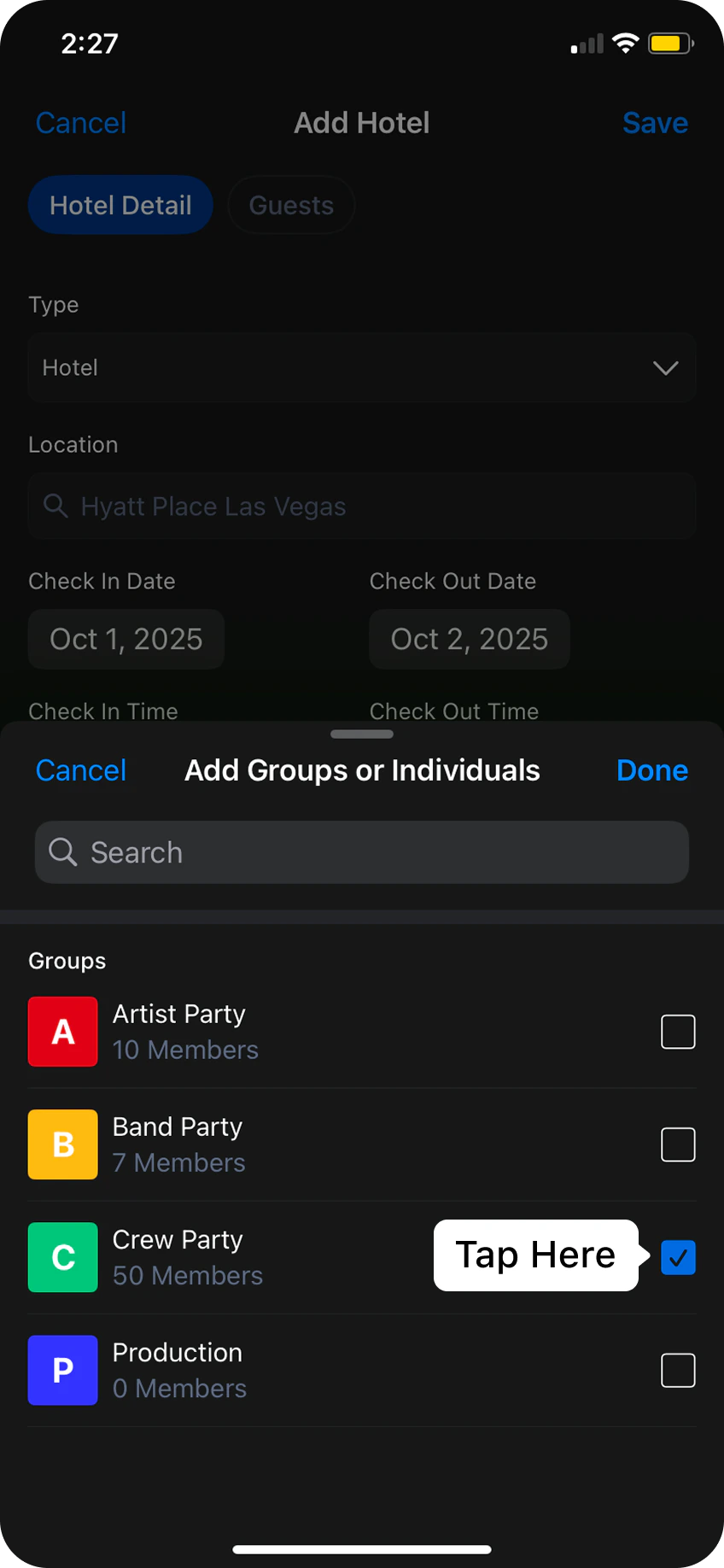
Task: Cancel the Add Groups or Individuals sheet
Action: (x=81, y=770)
